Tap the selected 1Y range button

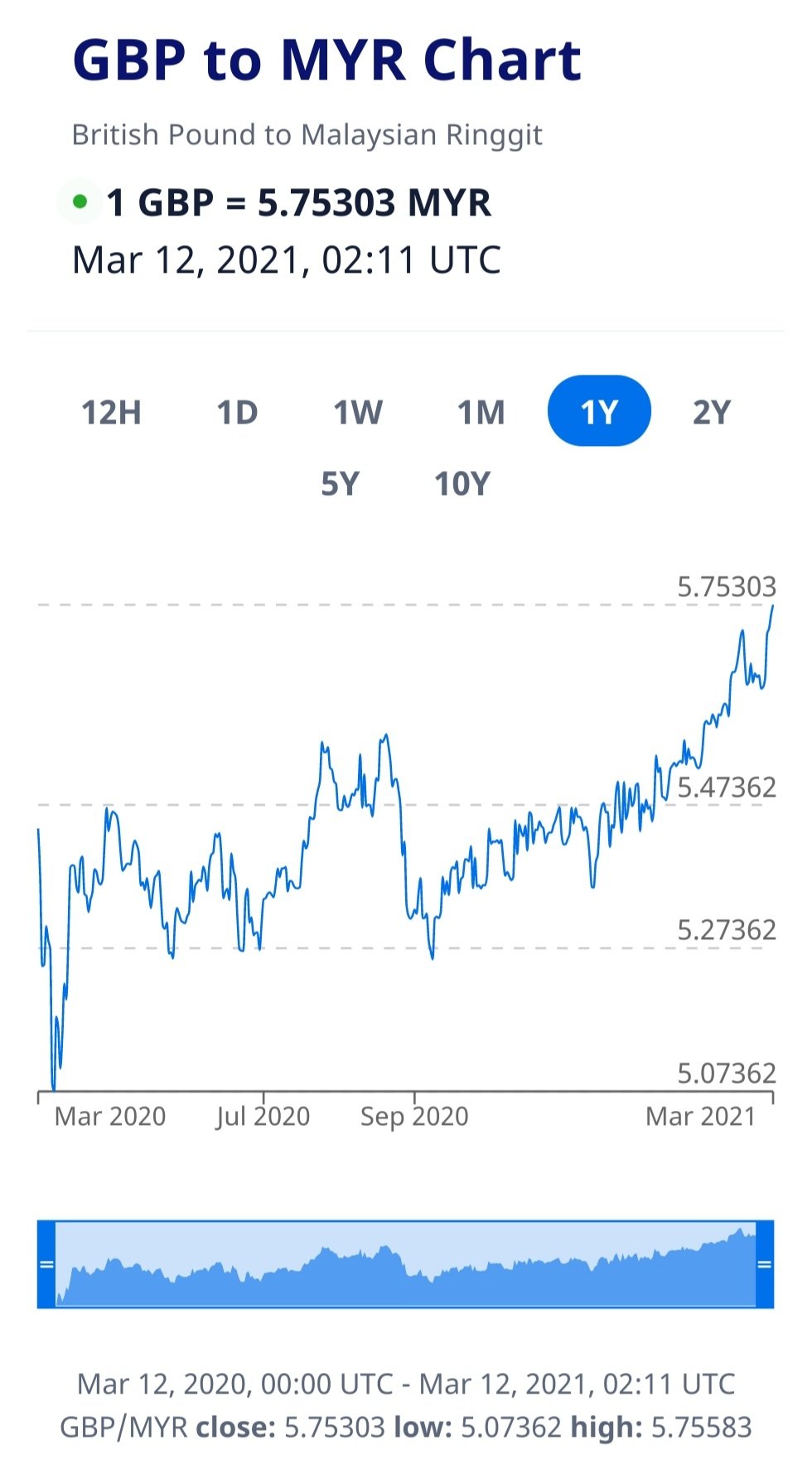tap(599, 411)
